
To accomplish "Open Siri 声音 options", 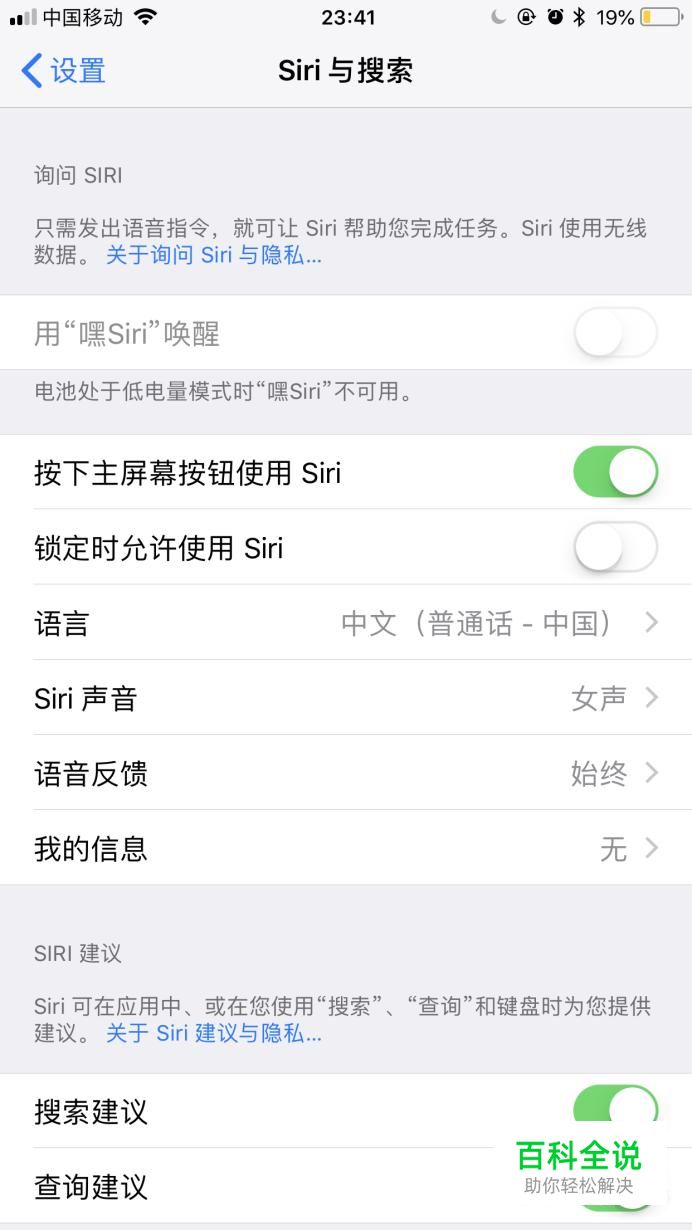I will (x=346, y=698).
